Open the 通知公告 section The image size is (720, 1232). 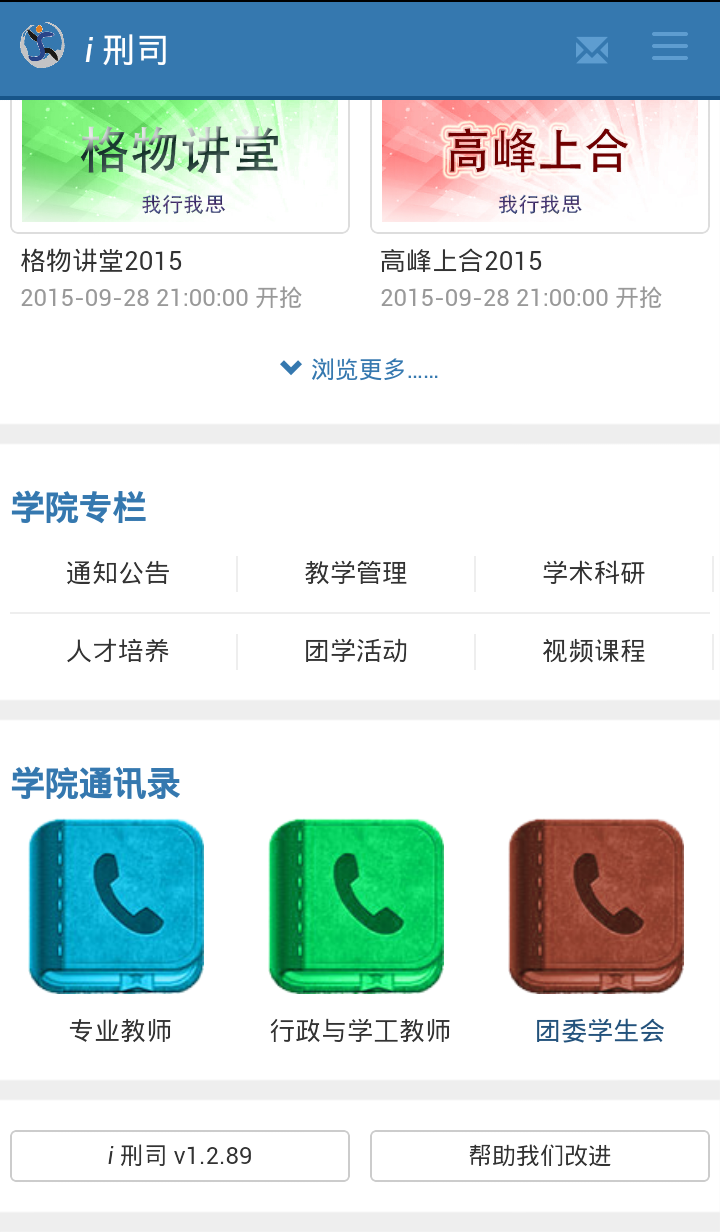[x=118, y=573]
